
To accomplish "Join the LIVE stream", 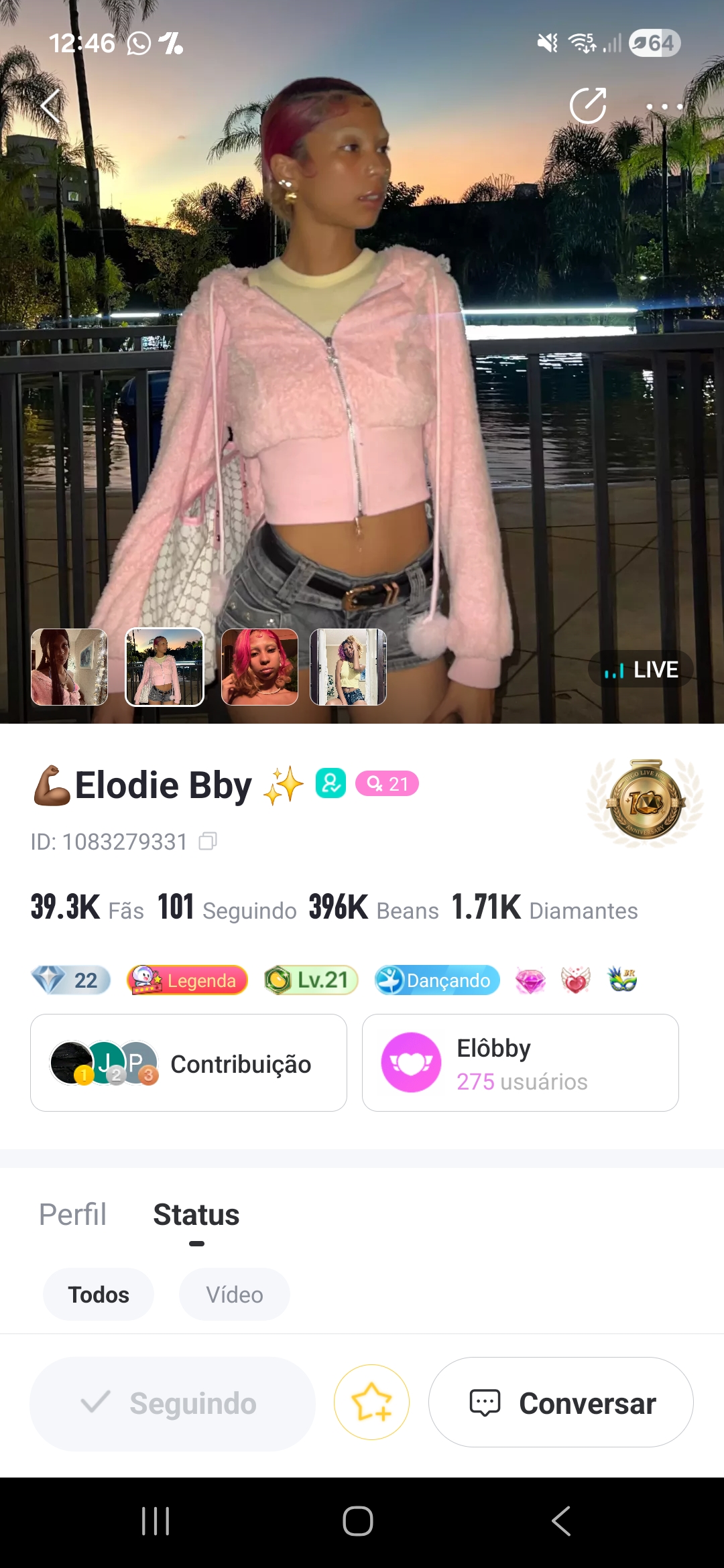I will [641, 669].
